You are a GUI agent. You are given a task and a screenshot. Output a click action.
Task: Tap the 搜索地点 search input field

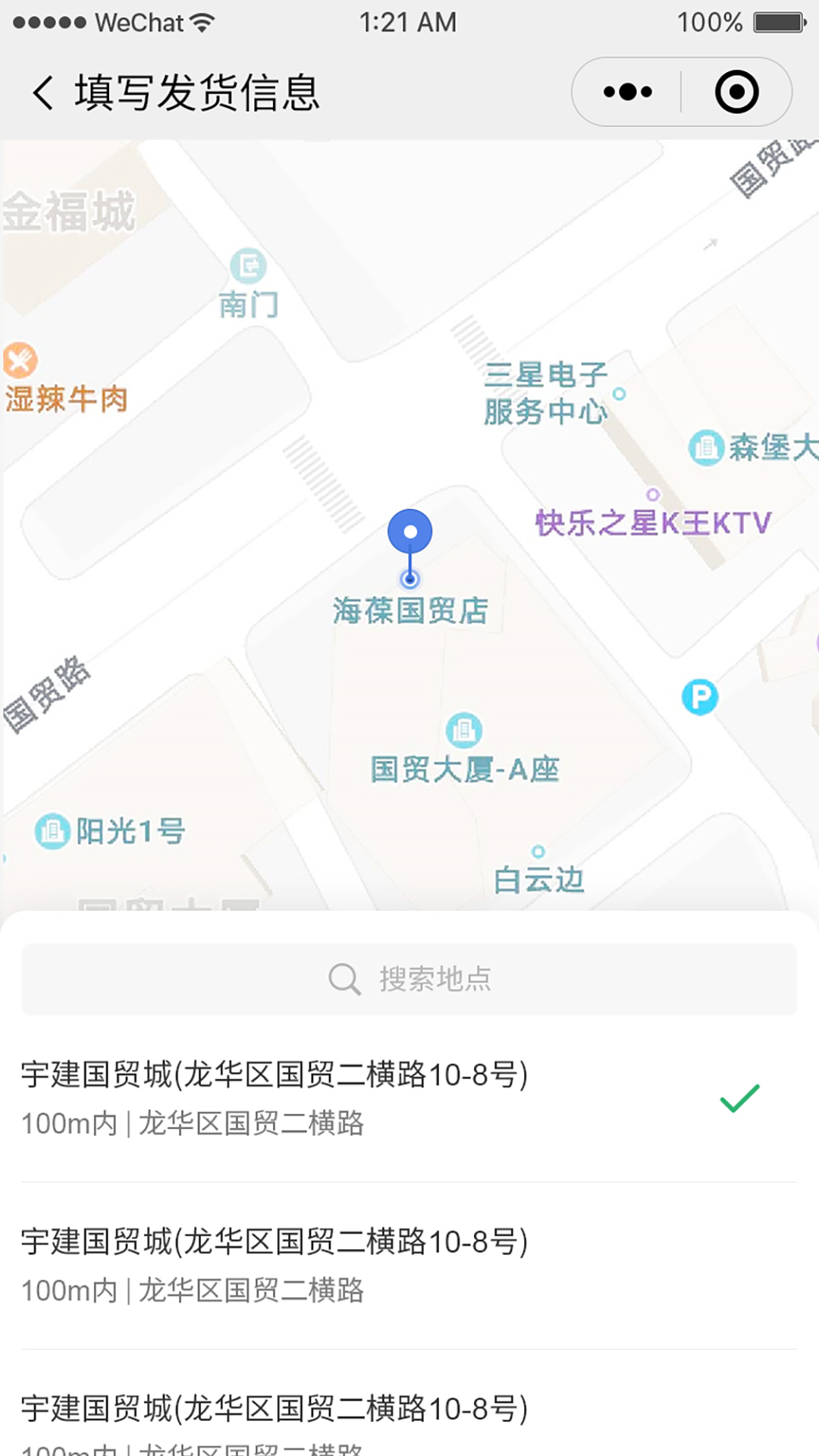click(x=432, y=979)
